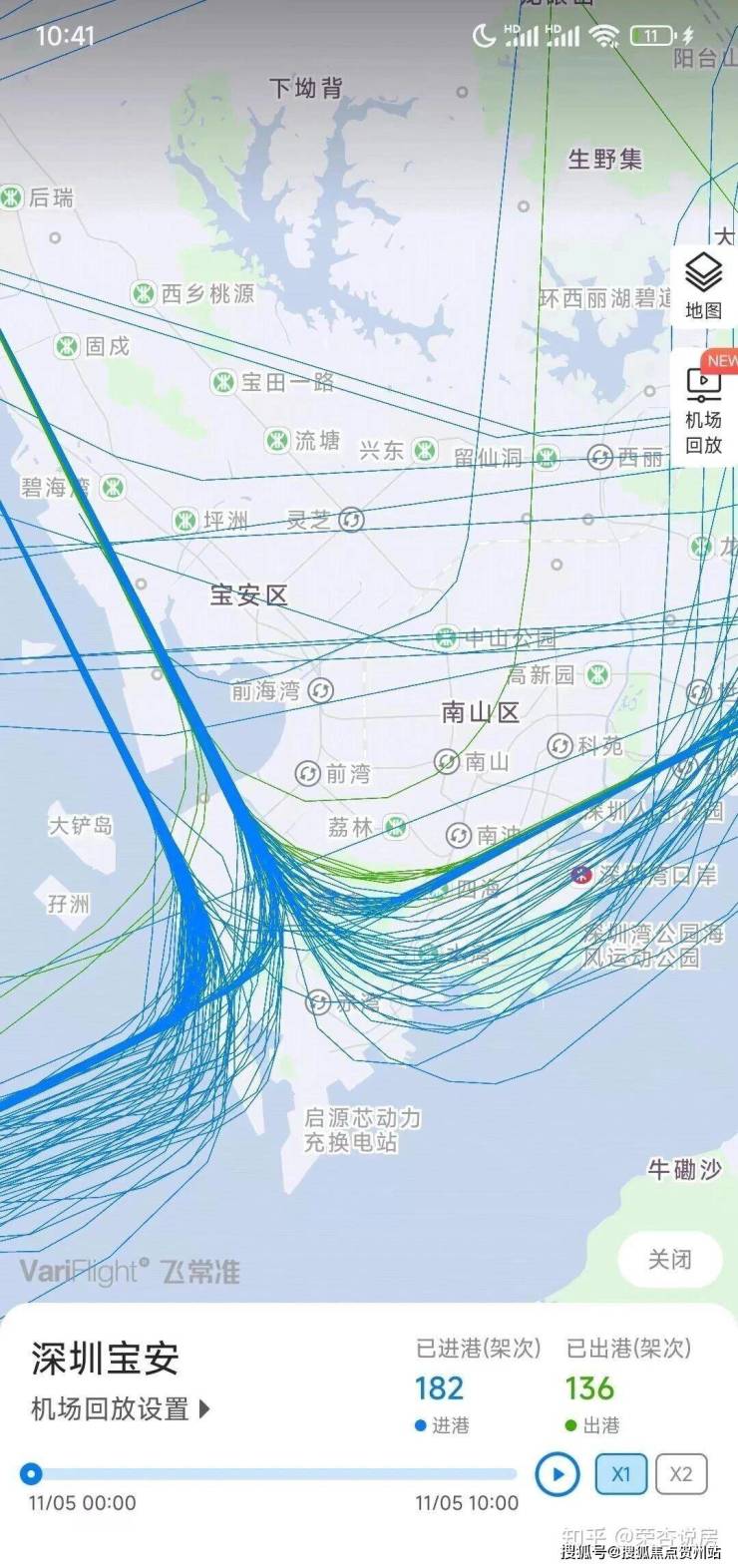
Task: Tap the replay timeline slider
Action: click(x=269, y=1473)
